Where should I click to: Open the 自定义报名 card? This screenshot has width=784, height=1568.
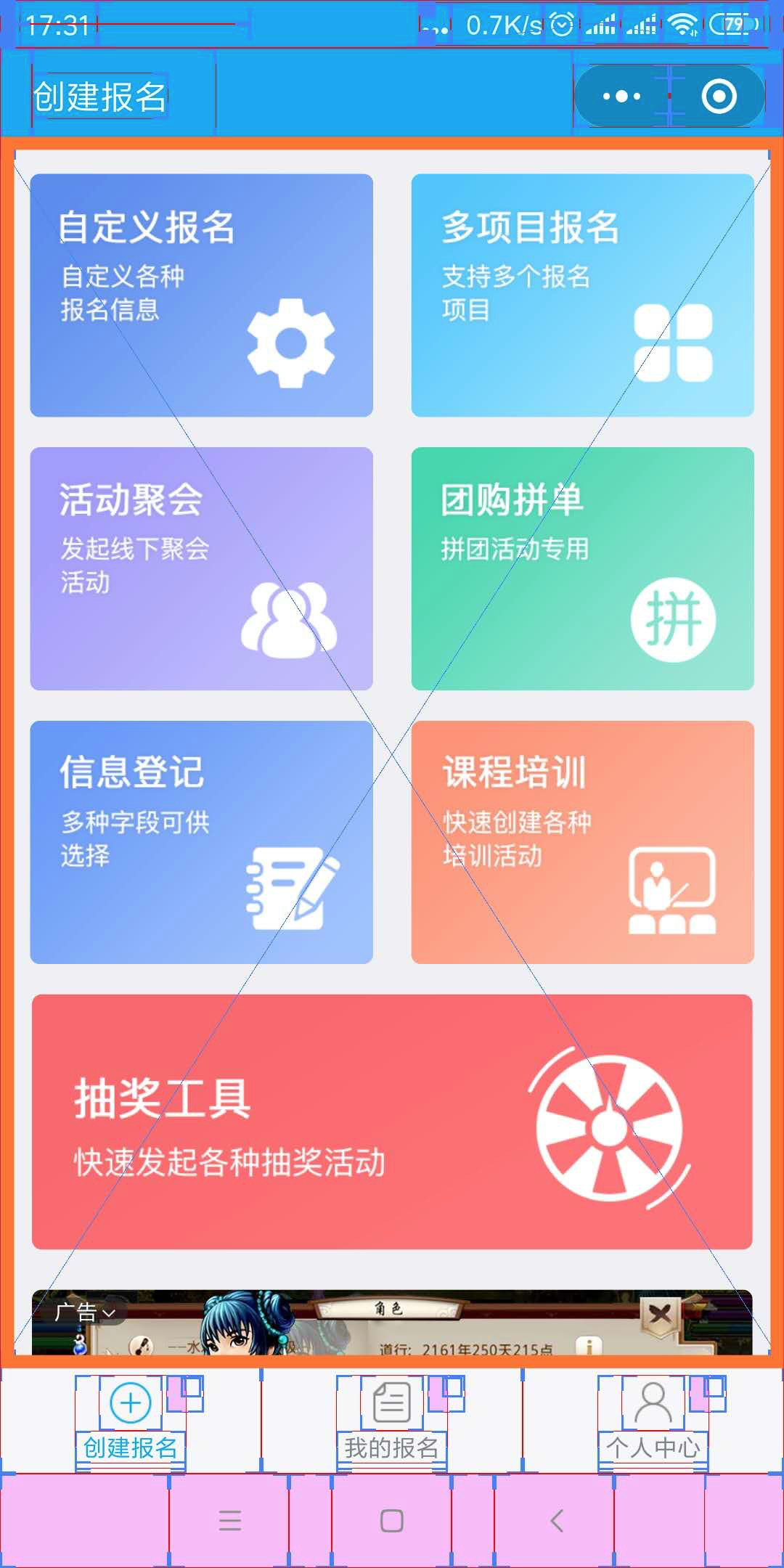pyautogui.click(x=201, y=295)
